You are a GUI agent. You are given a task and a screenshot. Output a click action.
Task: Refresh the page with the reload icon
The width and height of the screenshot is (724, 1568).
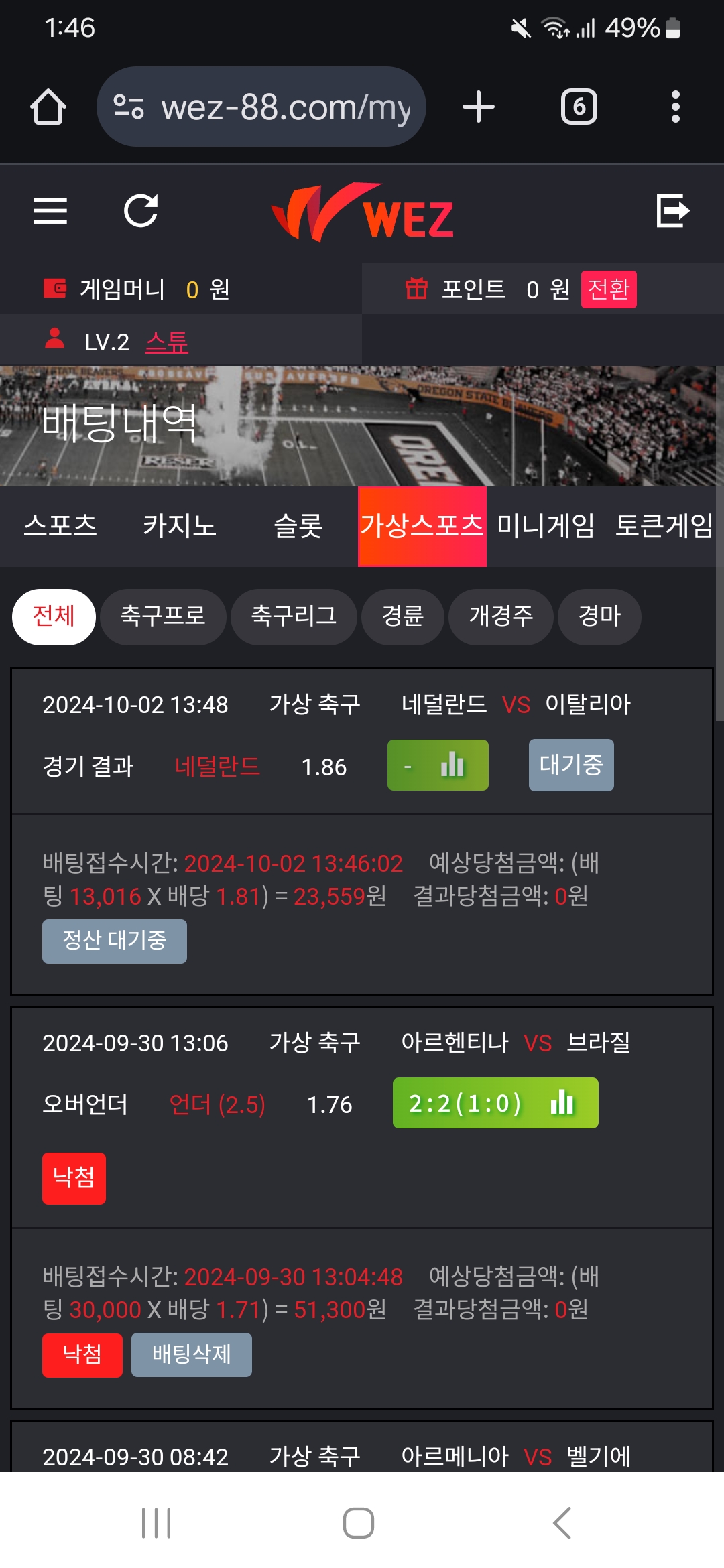(x=141, y=211)
